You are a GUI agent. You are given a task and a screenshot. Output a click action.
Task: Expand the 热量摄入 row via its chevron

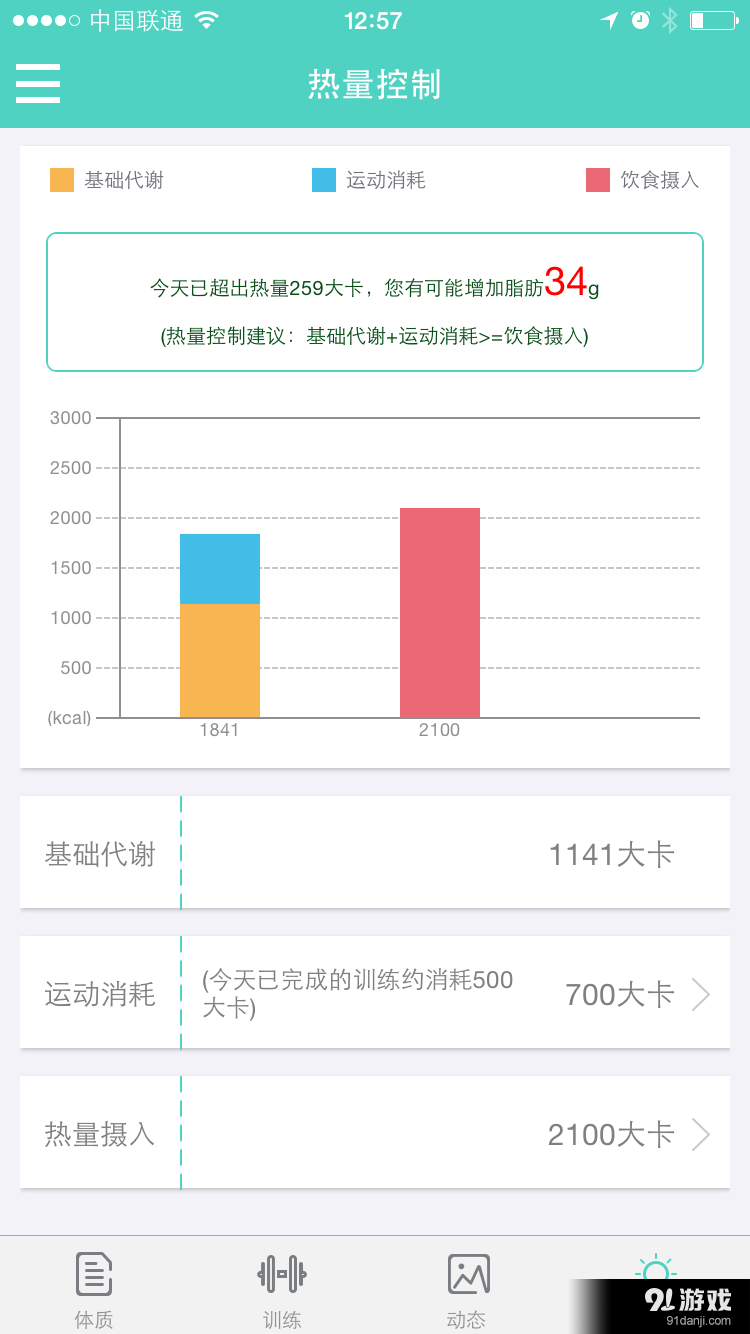coord(700,1134)
